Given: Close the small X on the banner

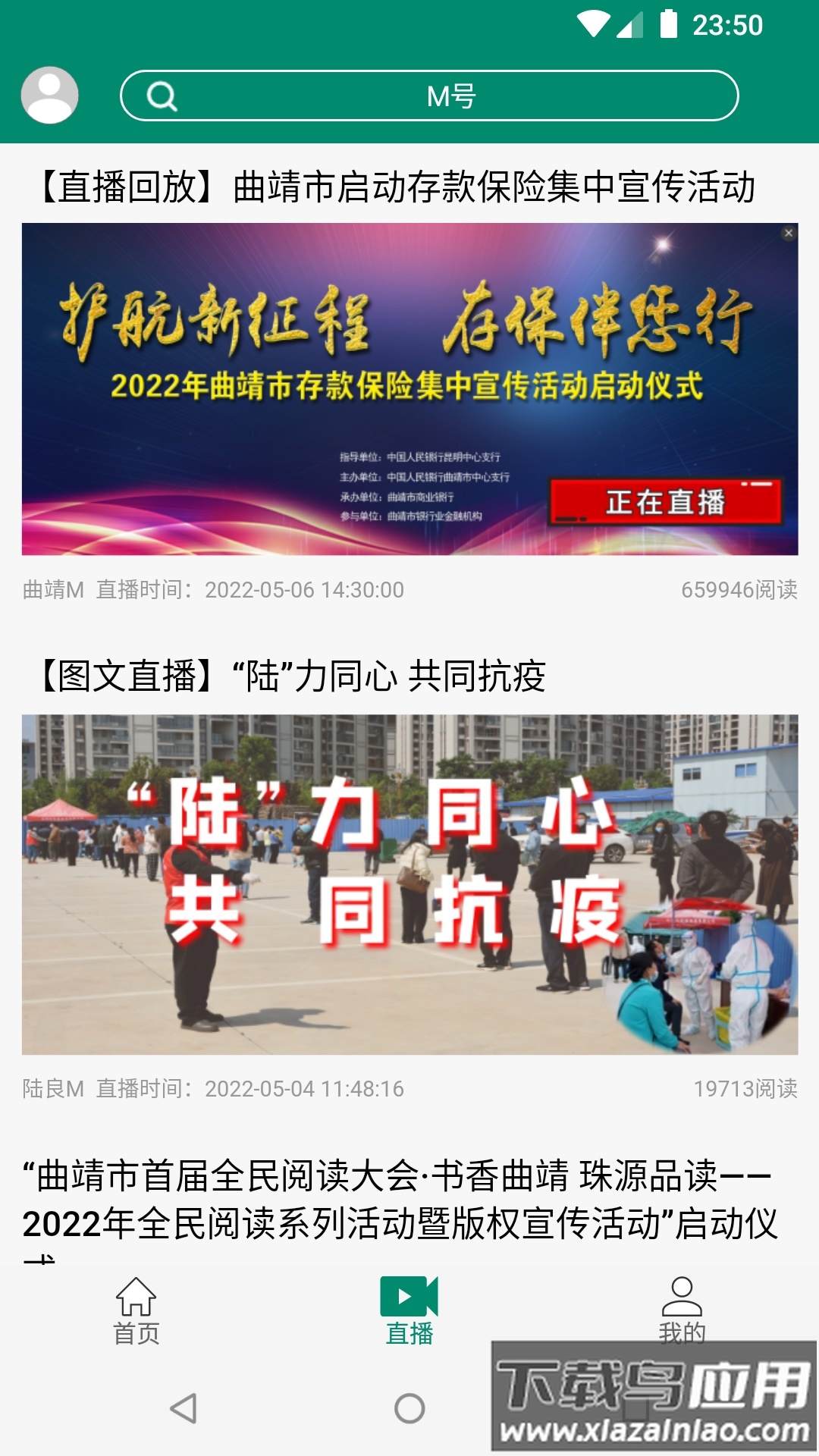Looking at the screenshot, I should tap(789, 233).
